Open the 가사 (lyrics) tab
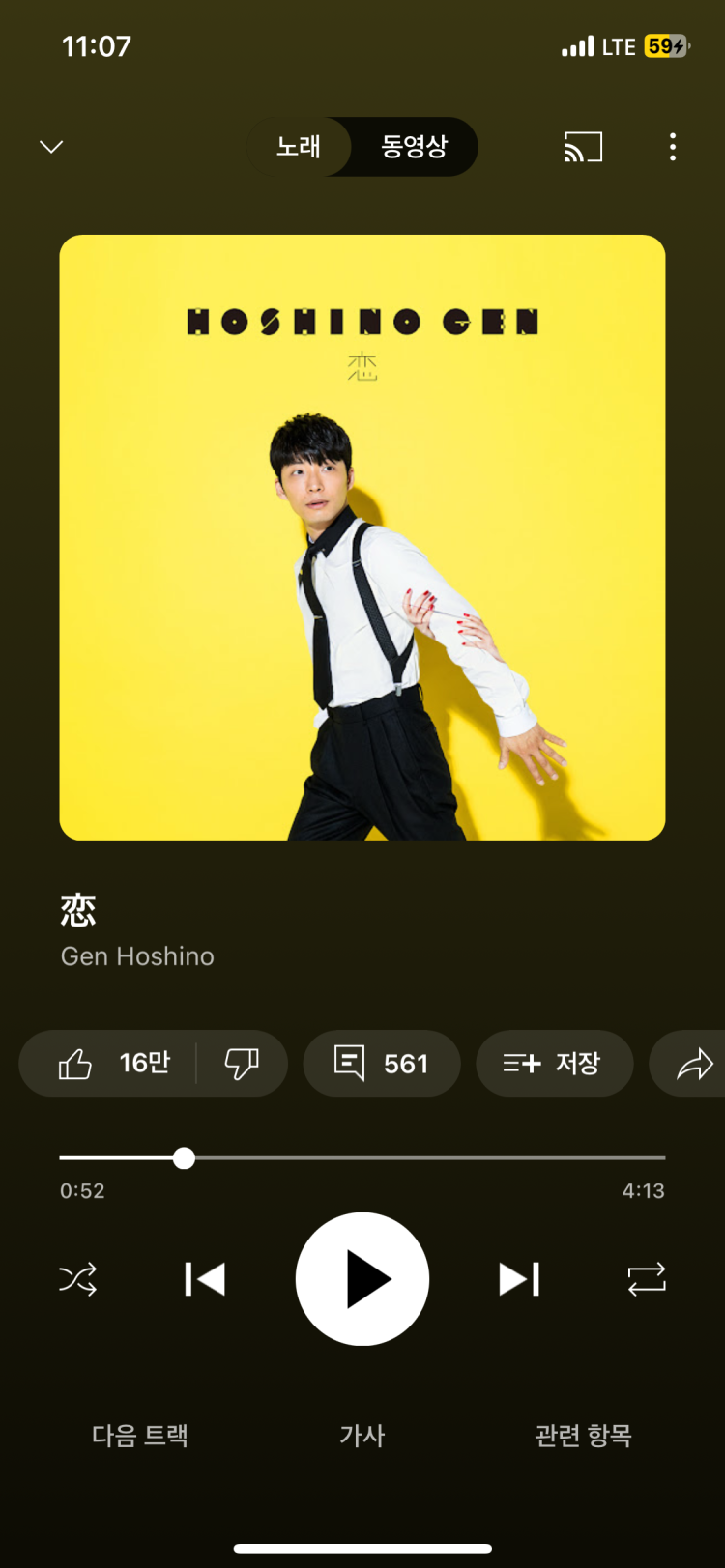The width and height of the screenshot is (725, 1568). click(362, 1436)
